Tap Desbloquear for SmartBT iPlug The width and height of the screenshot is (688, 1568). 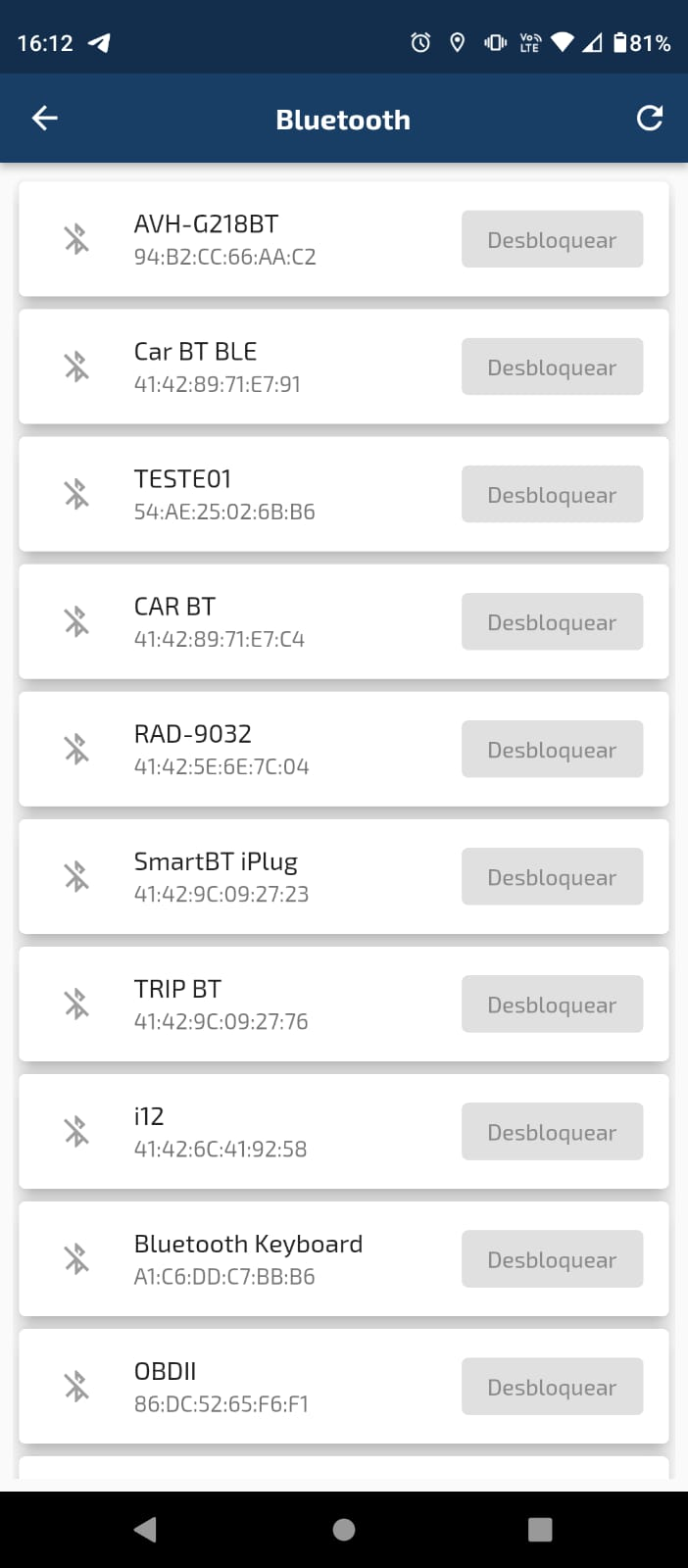tap(552, 876)
